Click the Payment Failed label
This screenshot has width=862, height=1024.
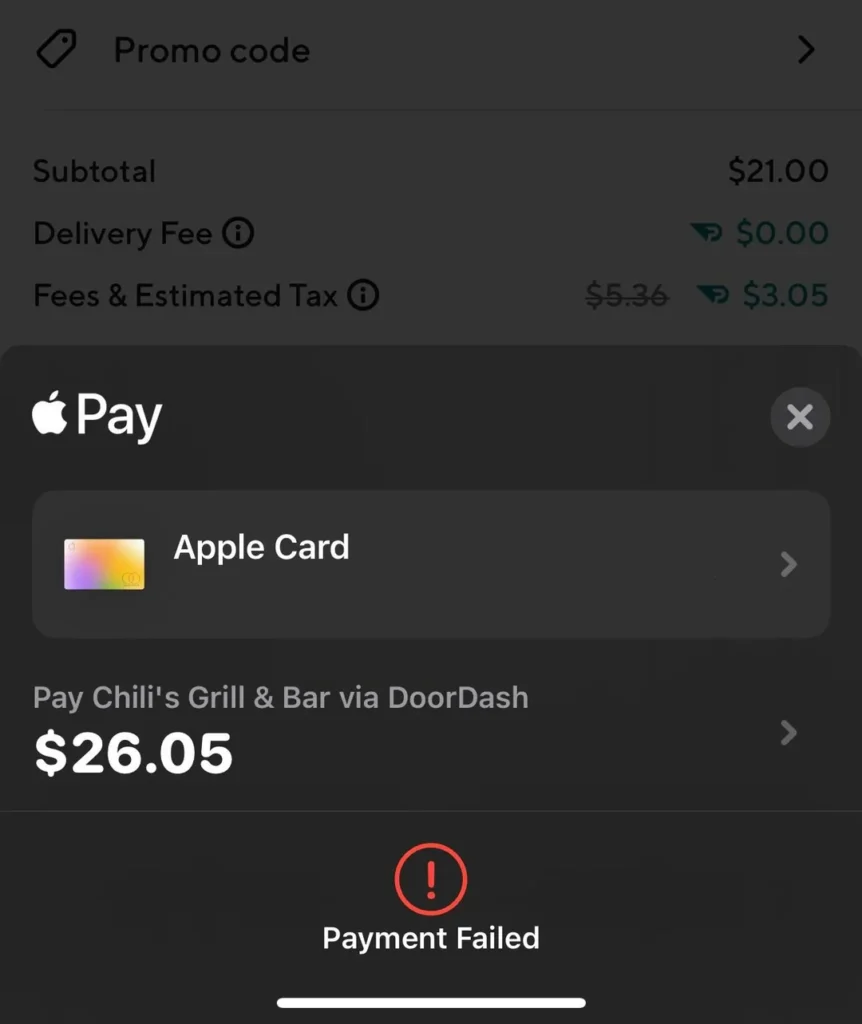pyautogui.click(x=431, y=938)
